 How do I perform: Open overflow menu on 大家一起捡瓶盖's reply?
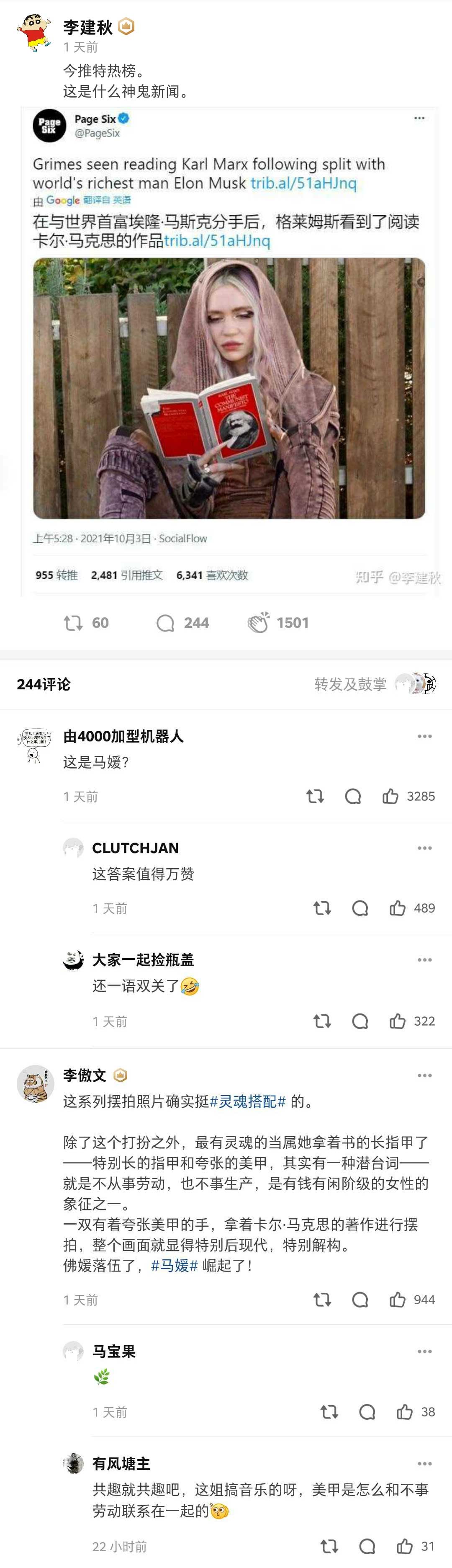[x=424, y=960]
